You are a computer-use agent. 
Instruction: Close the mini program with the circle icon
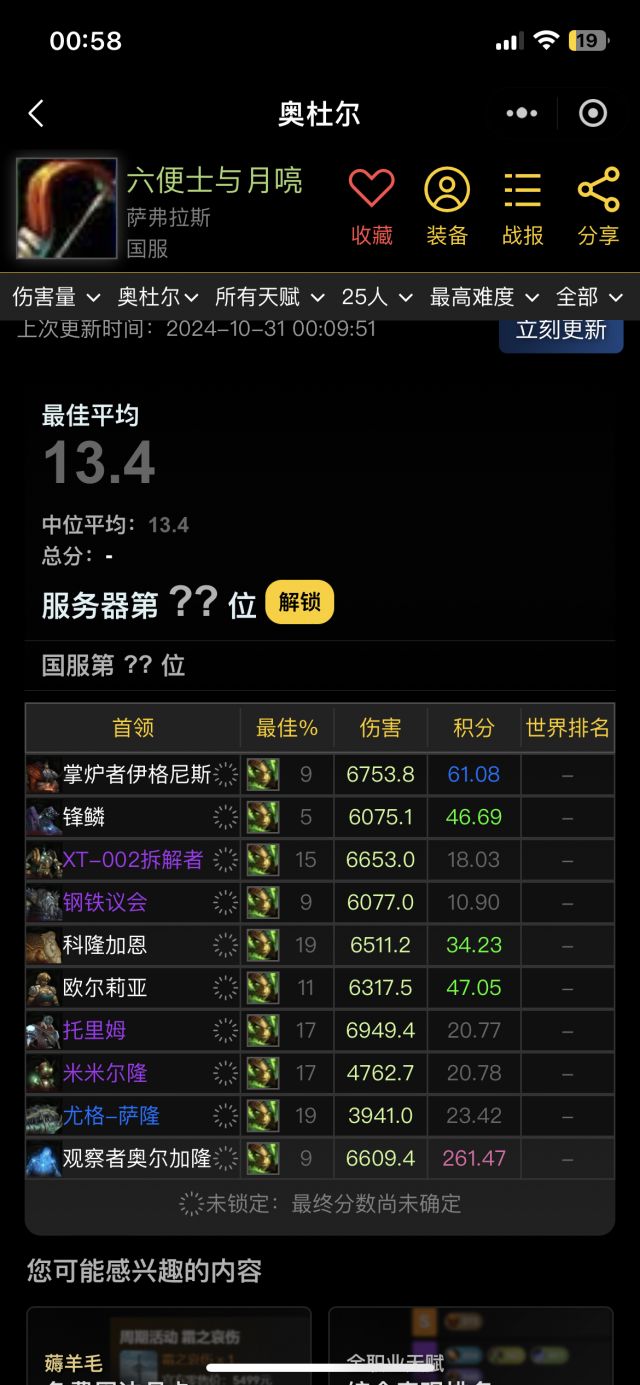click(593, 113)
